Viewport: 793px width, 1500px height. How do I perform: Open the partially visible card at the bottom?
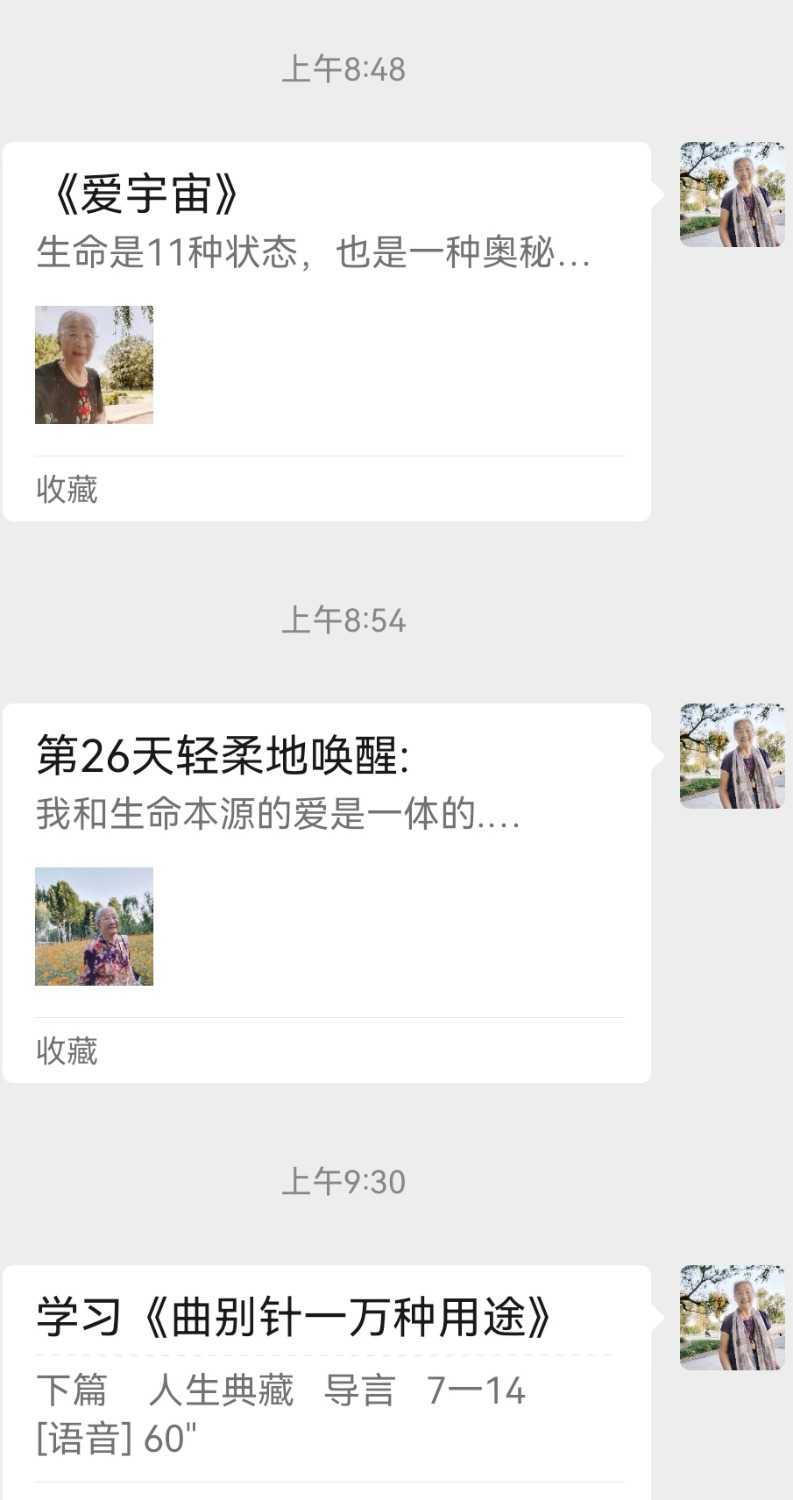325,1494
